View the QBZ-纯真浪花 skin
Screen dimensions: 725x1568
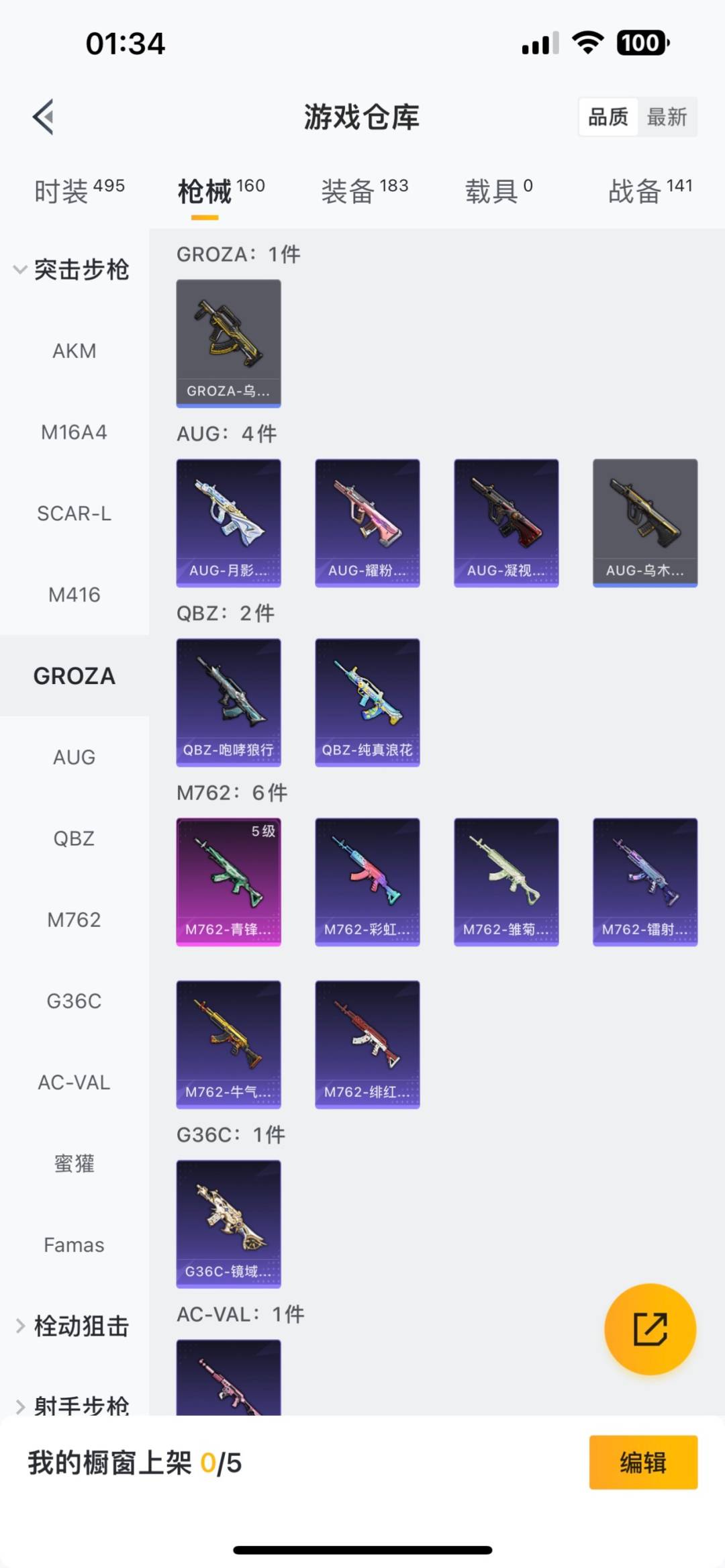click(367, 702)
